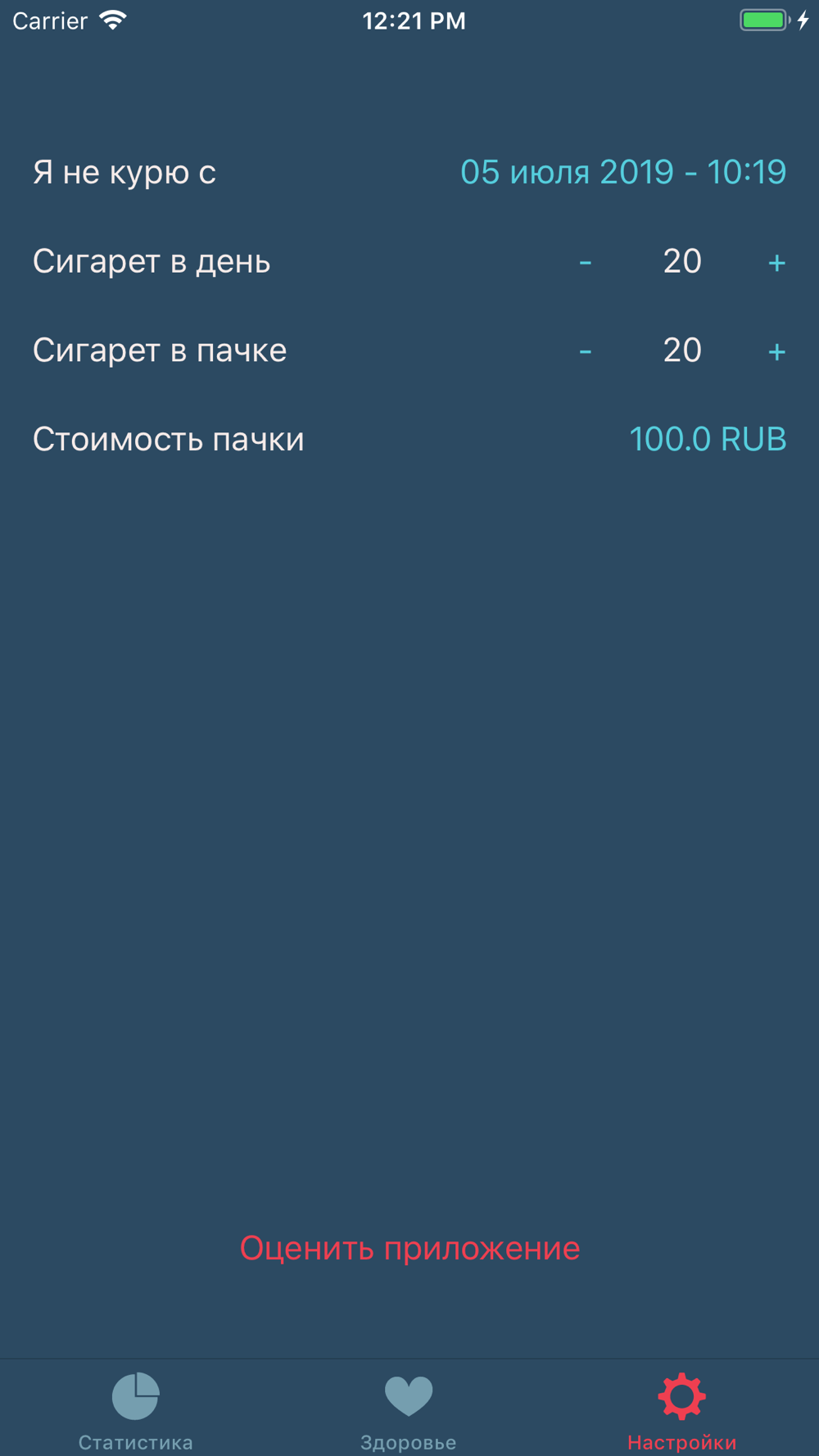Decrease Сигарет в день count
The height and width of the screenshot is (1456, 819).
tap(585, 262)
